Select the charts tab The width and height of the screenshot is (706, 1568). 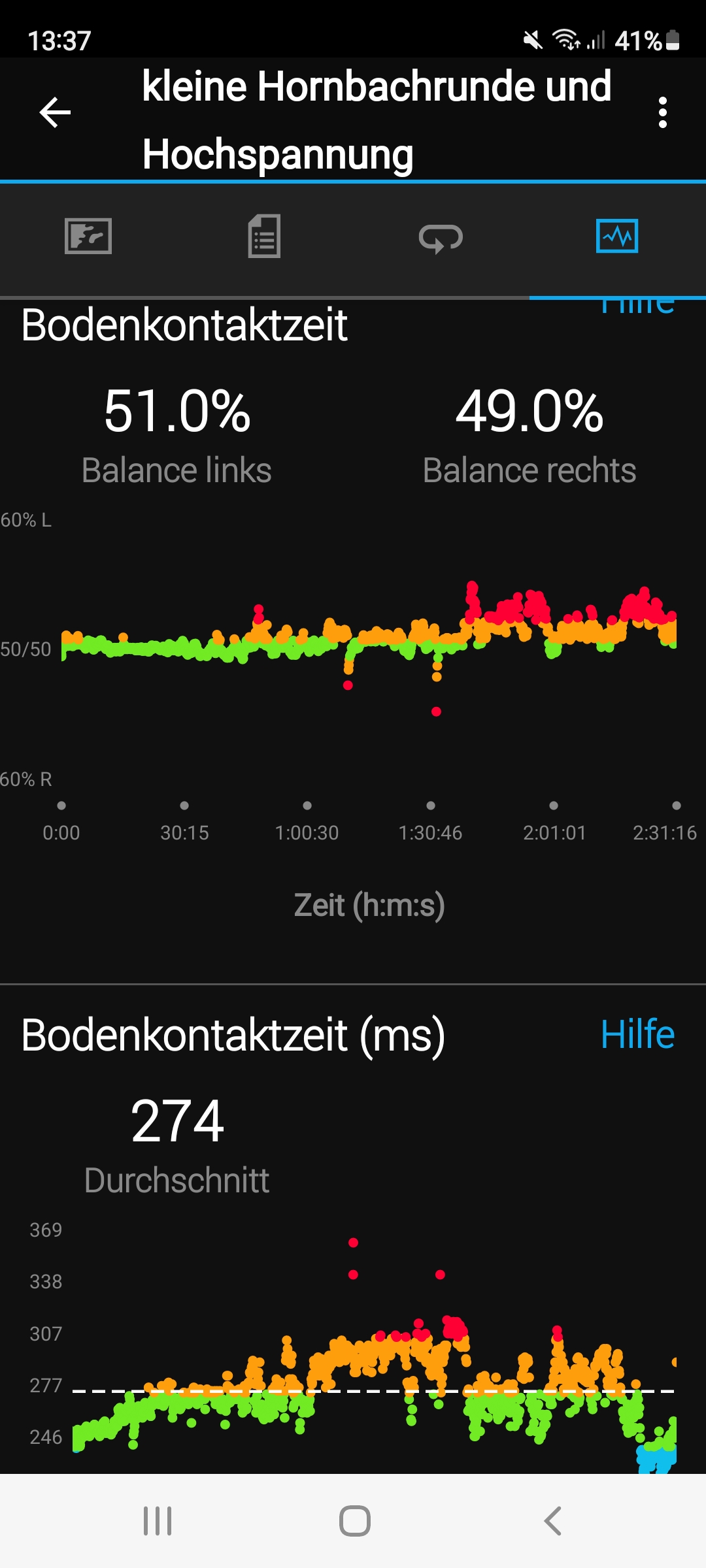click(617, 236)
